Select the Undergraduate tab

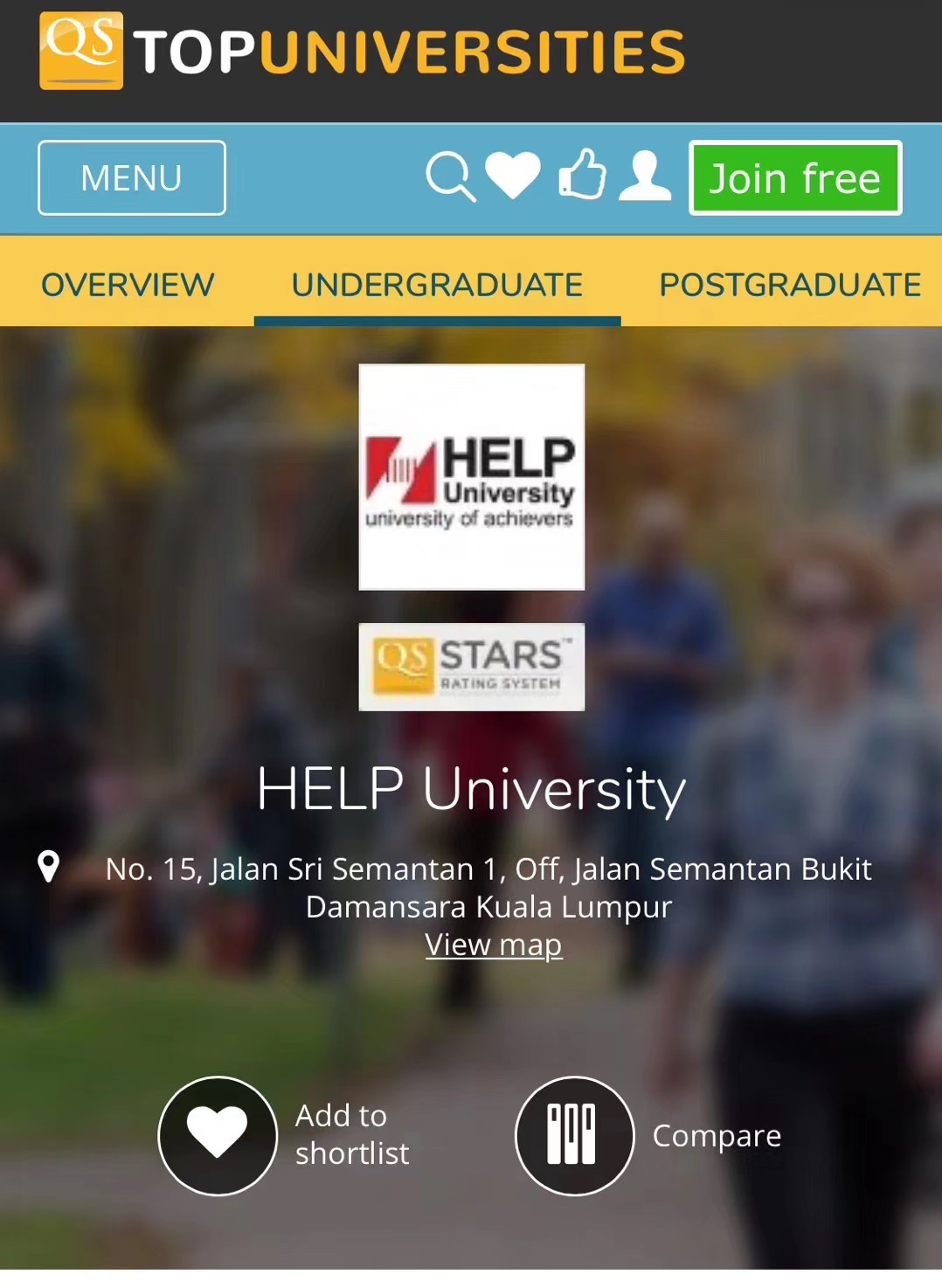437,285
